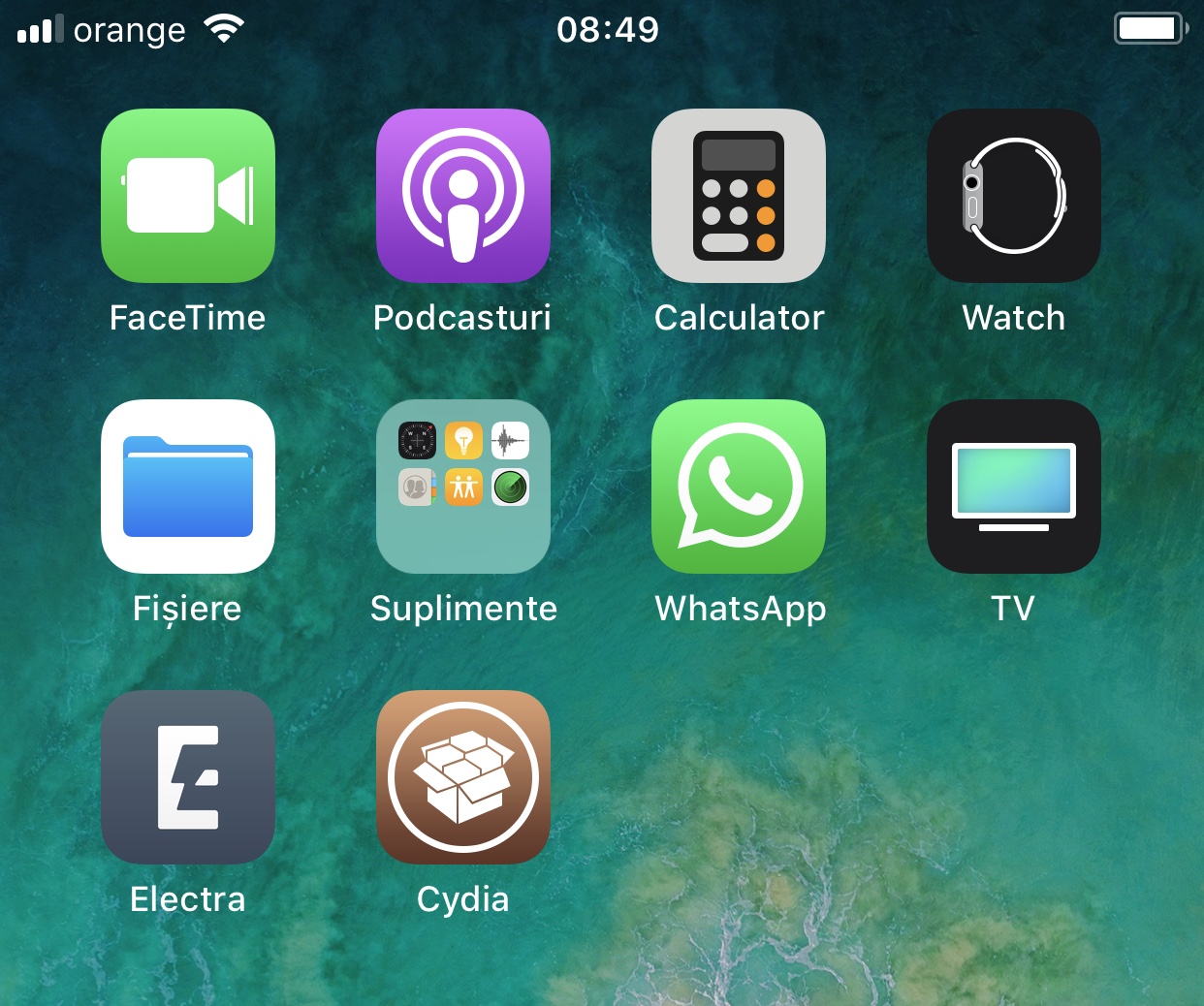Open WhatsApp

coord(739,487)
